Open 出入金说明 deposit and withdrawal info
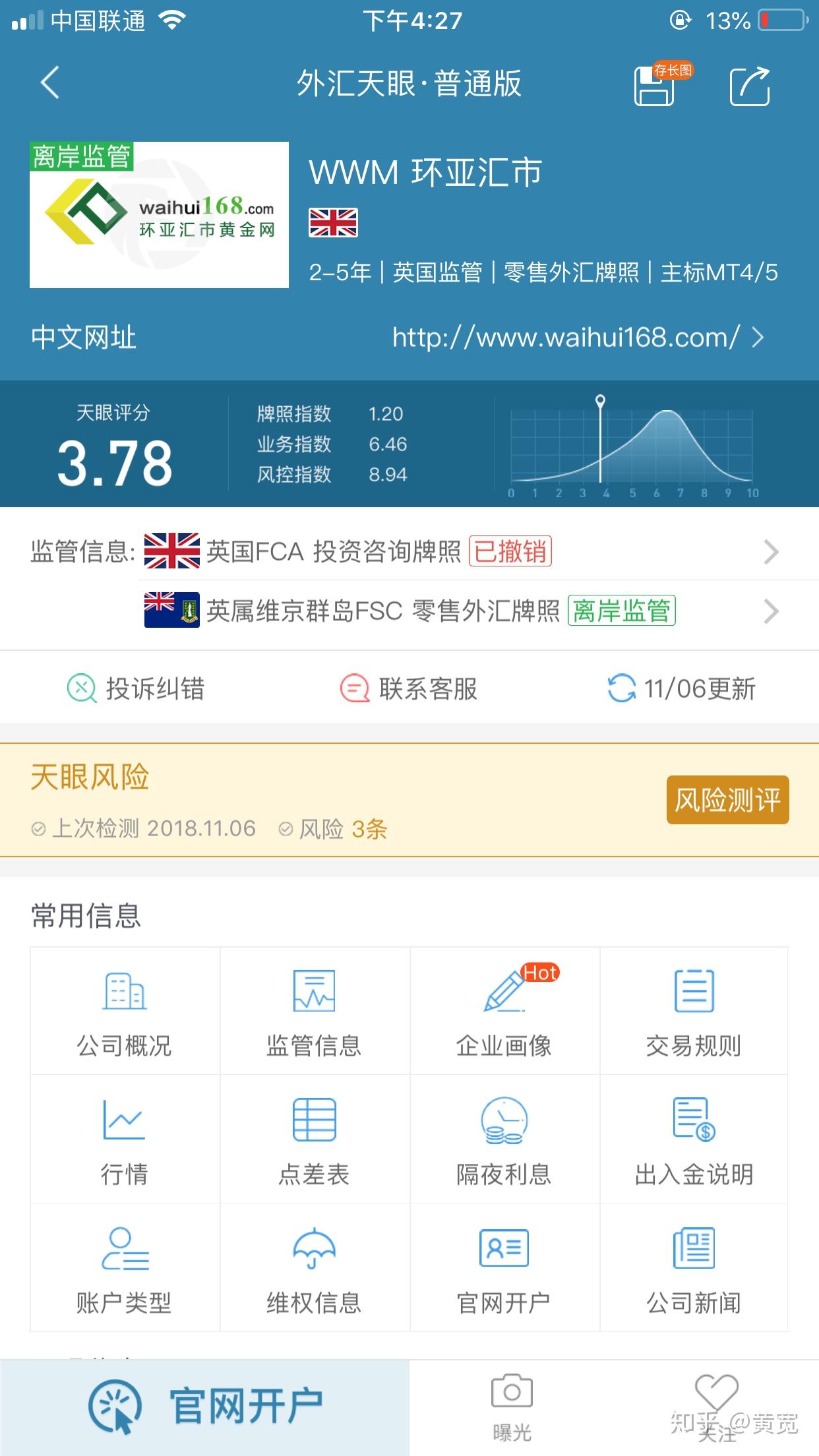Image resolution: width=819 pixels, height=1456 pixels. pos(694,1139)
